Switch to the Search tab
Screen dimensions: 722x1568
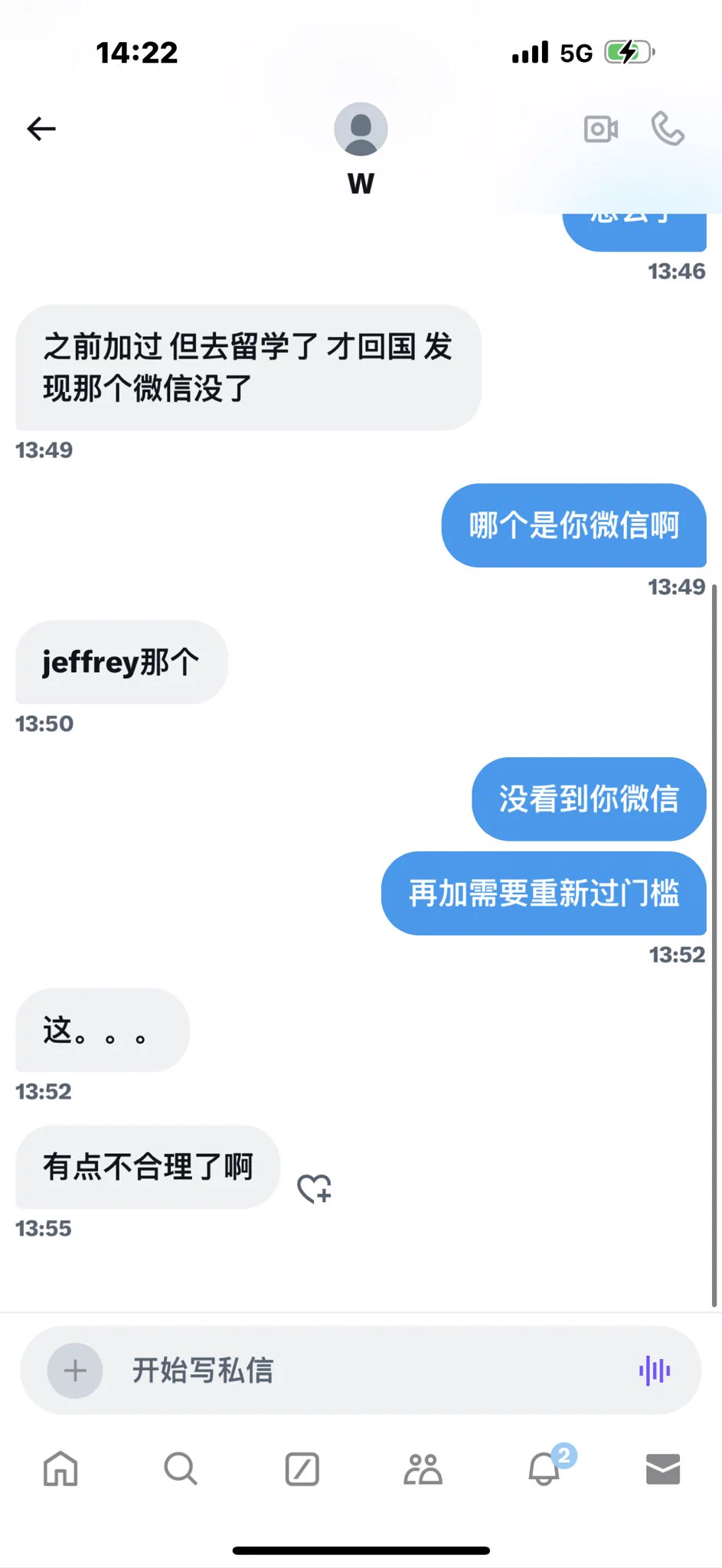pyautogui.click(x=181, y=1468)
